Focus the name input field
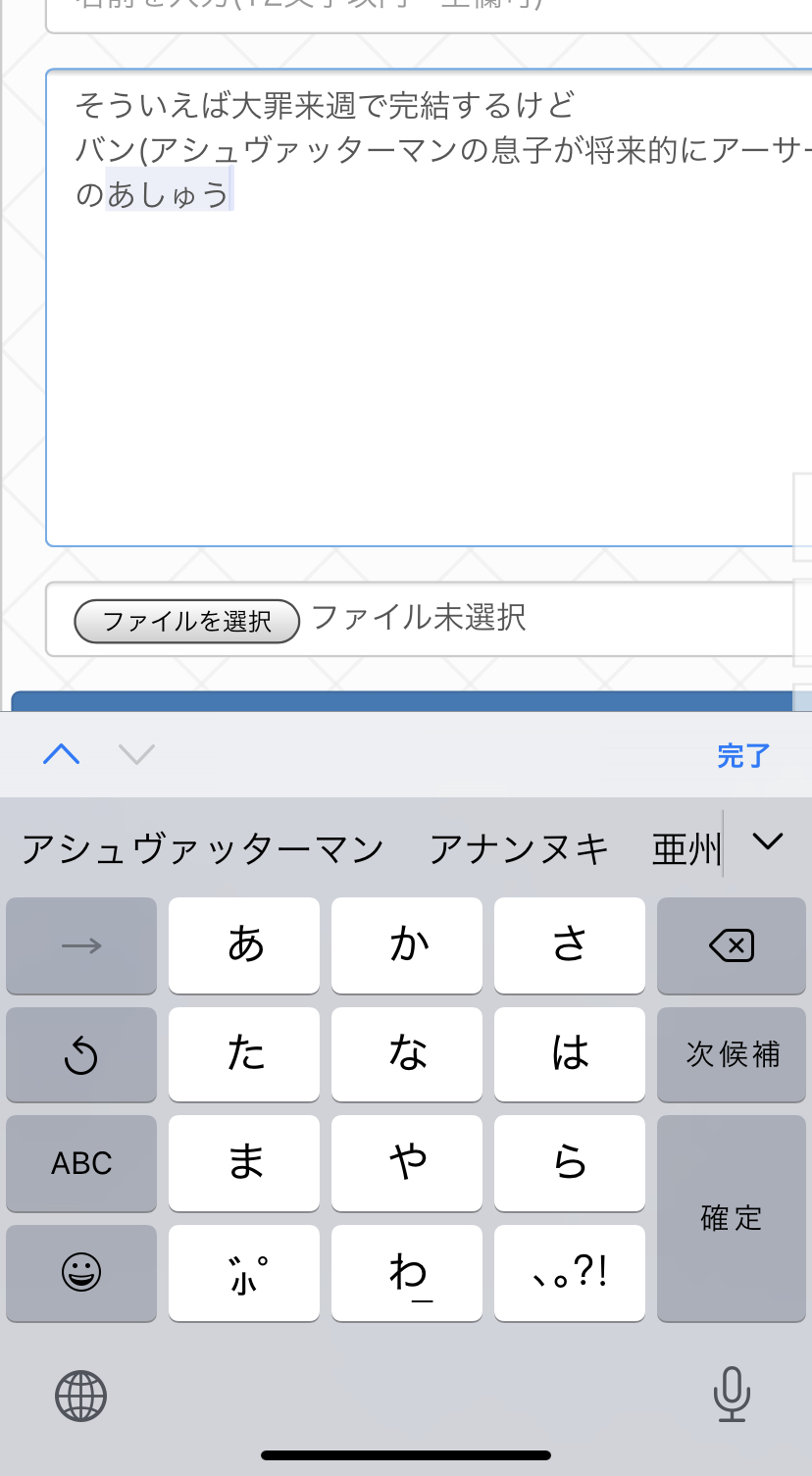Viewport: 812px width, 1476px height. [x=422, y=12]
